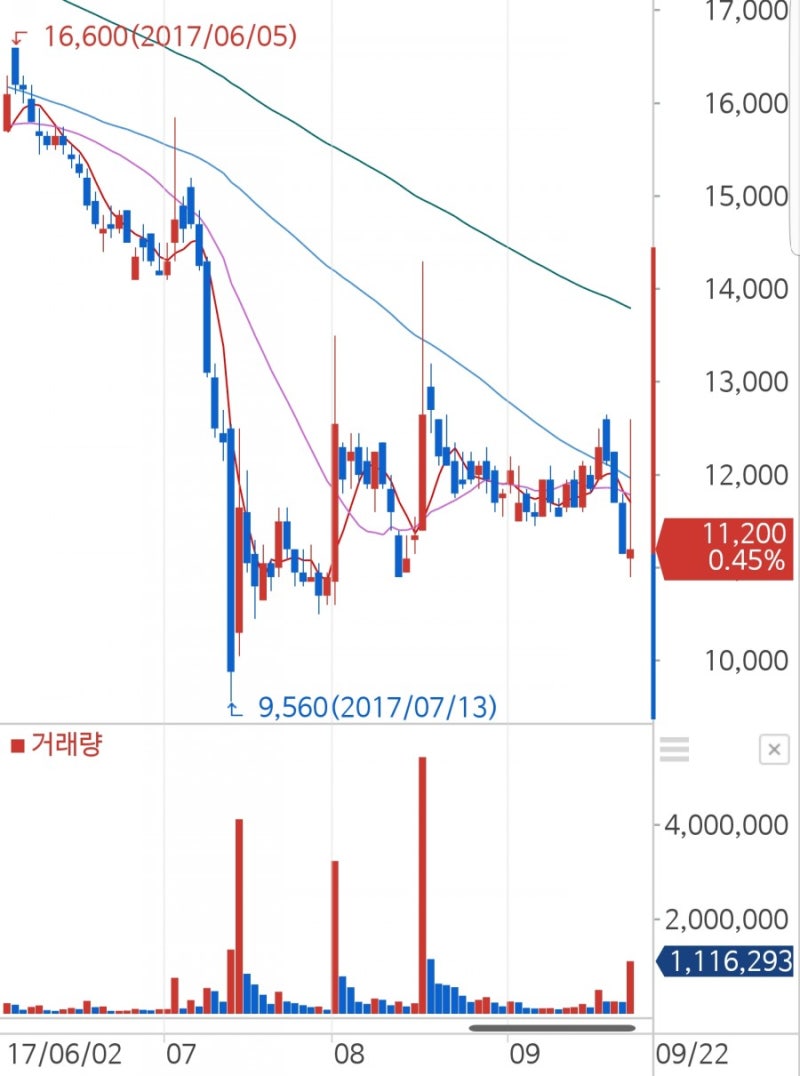This screenshot has width=800, height=1076.
Task: Select the 08 month axis label
Action: click(x=348, y=1055)
